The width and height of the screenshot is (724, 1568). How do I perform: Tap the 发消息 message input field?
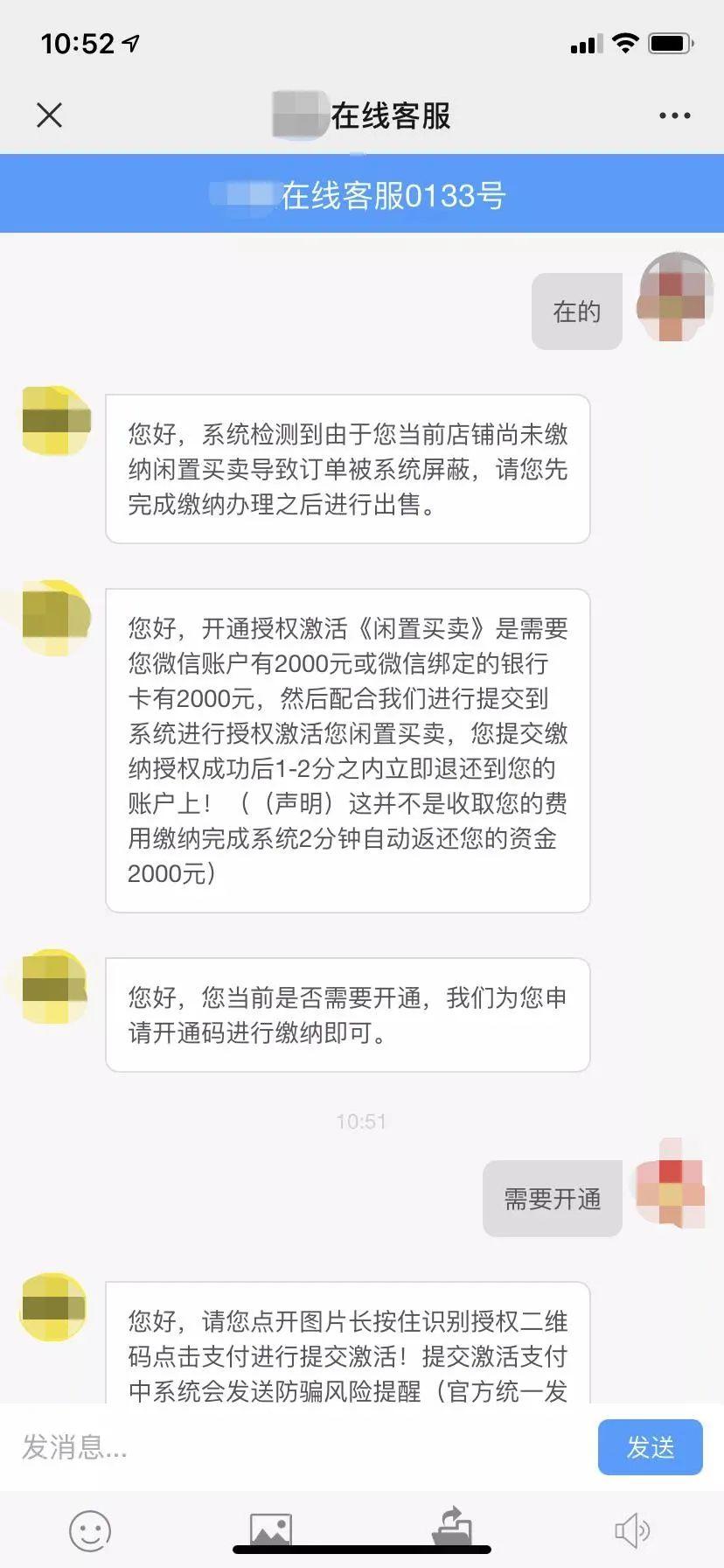[x=262, y=1448]
